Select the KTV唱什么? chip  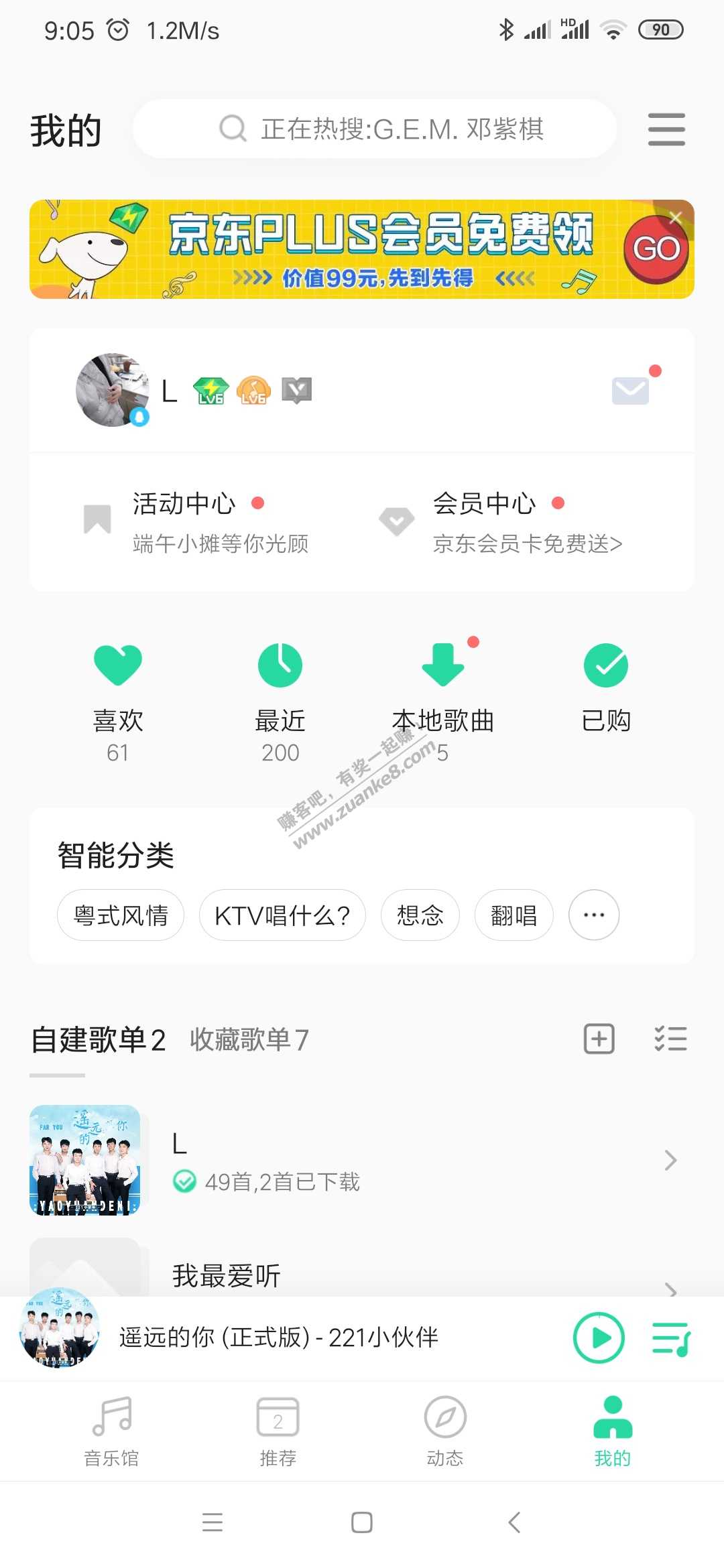point(282,915)
